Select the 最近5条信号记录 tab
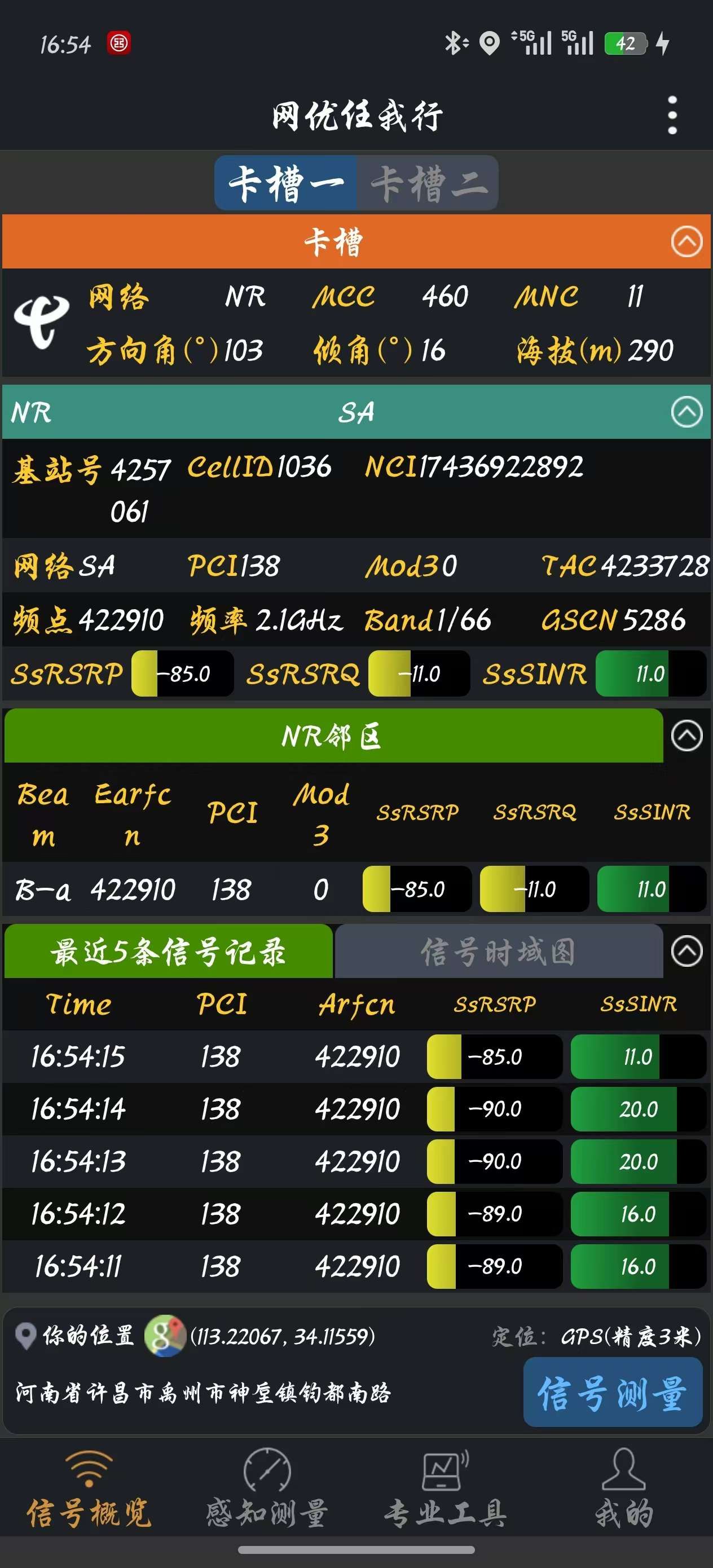Viewport: 713px width, 1568px height. coord(168,952)
